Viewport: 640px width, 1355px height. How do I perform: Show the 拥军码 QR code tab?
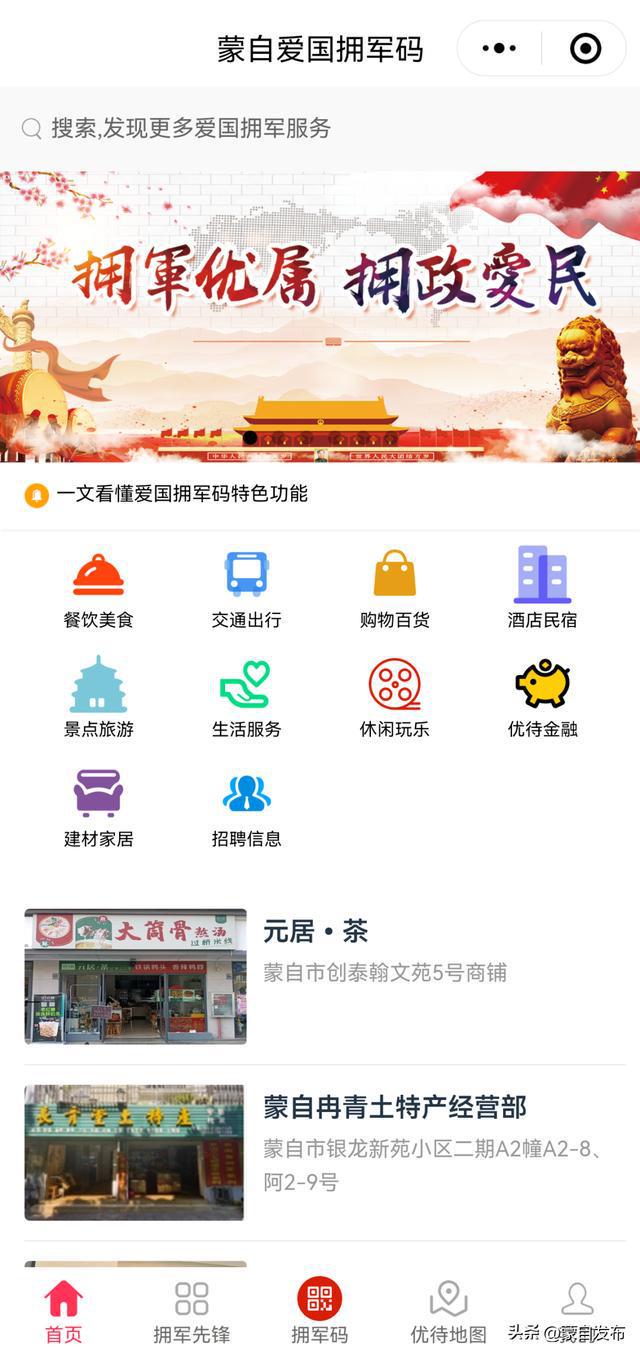[319, 1312]
